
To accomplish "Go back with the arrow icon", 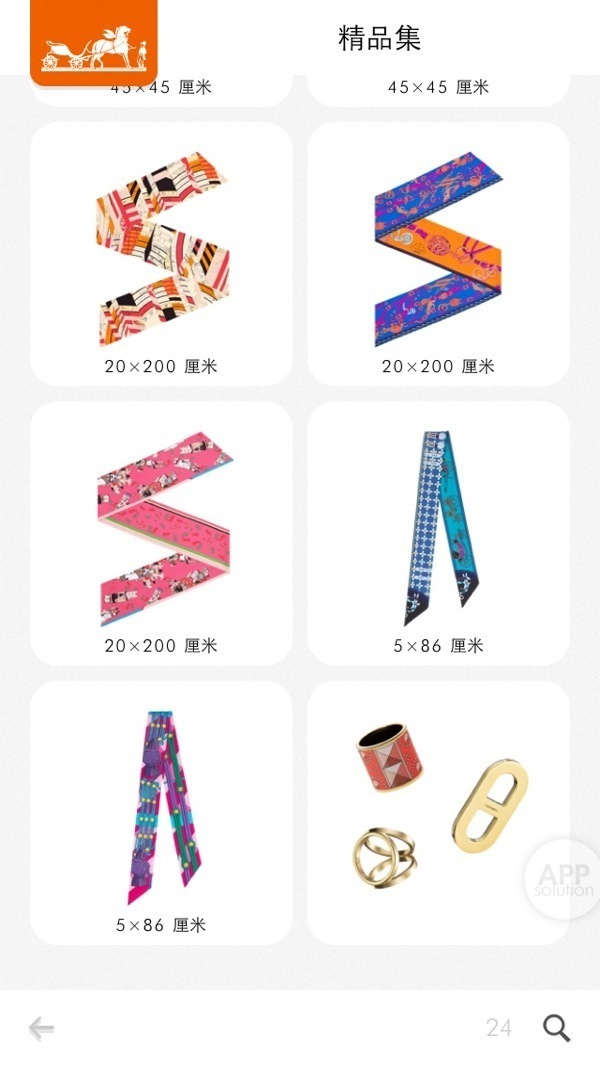I will [x=41, y=1028].
